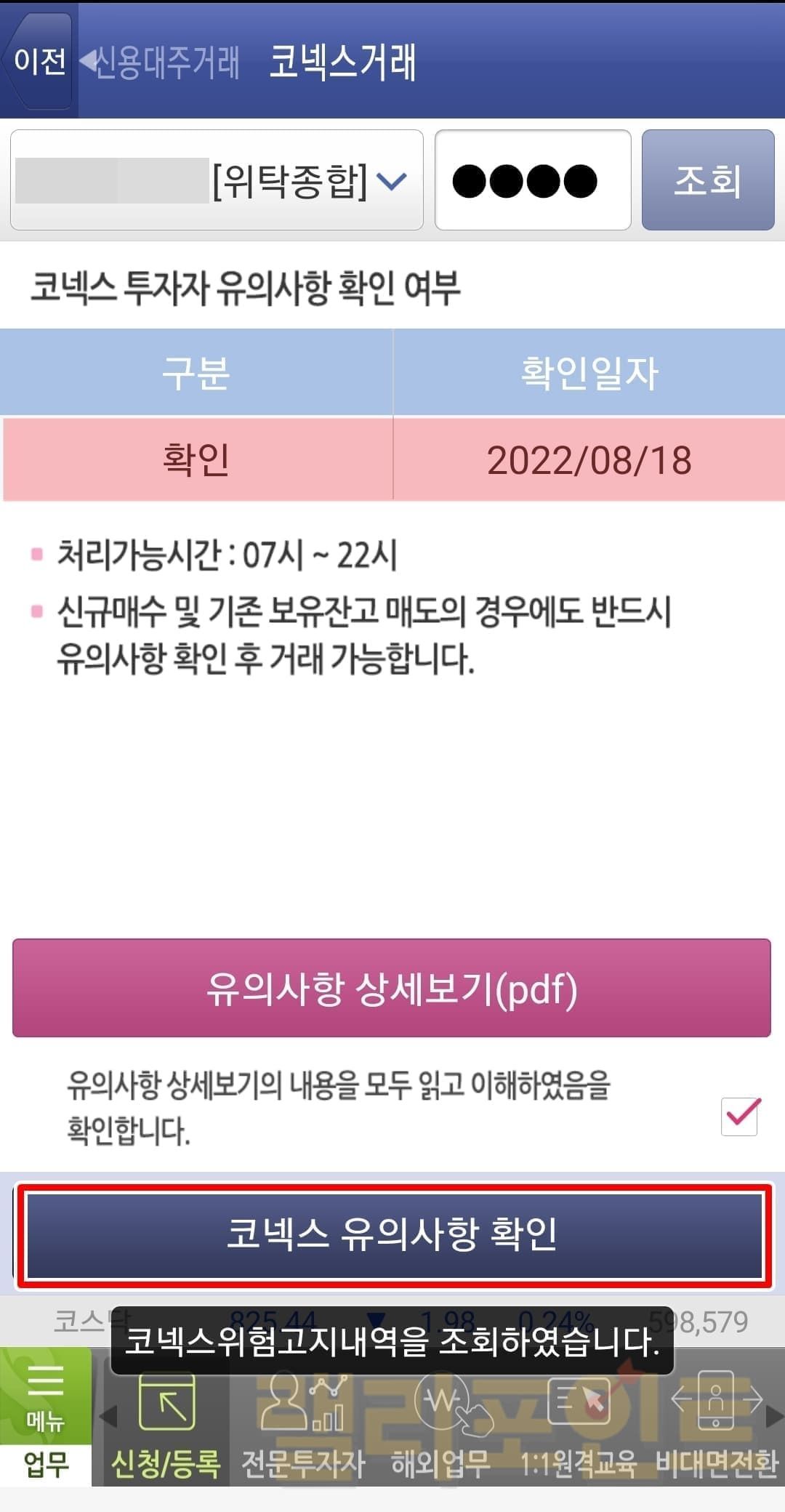Select the 전문투자자 menu item

302,1425
